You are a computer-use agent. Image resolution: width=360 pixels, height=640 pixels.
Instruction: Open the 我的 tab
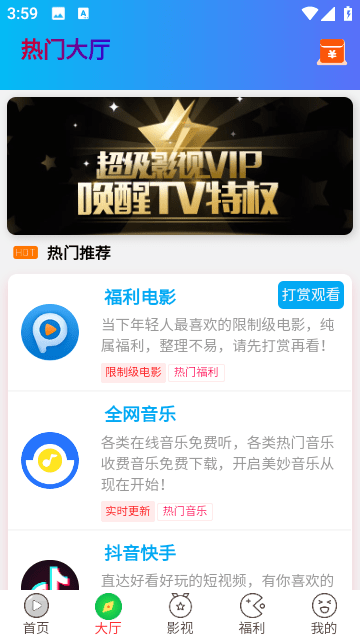coord(324,614)
